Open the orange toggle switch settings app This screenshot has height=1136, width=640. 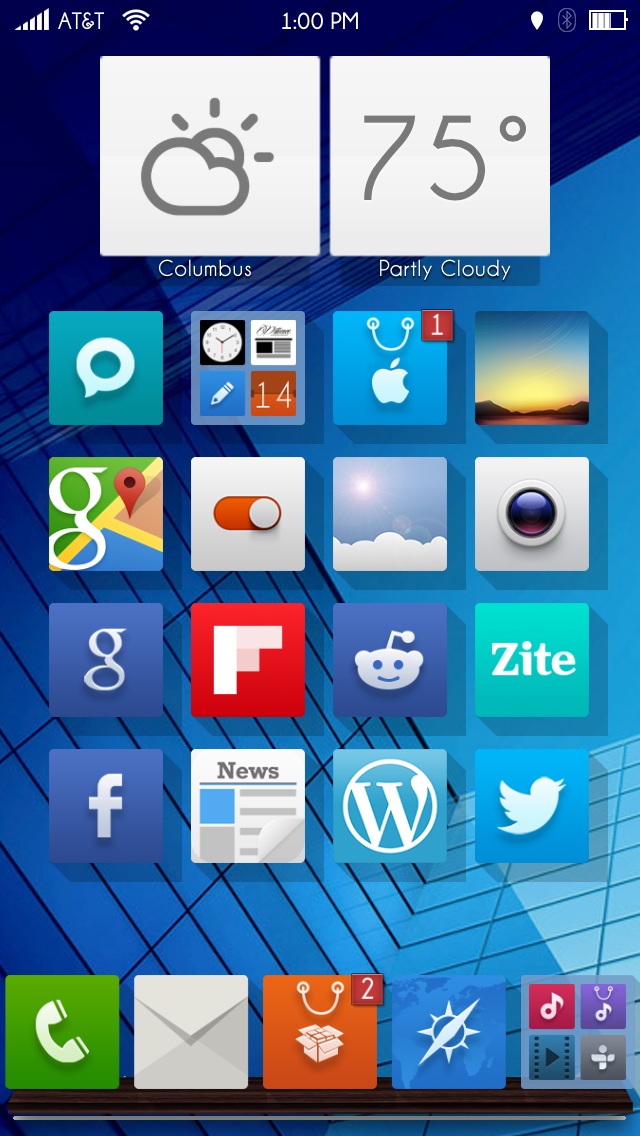click(x=248, y=514)
